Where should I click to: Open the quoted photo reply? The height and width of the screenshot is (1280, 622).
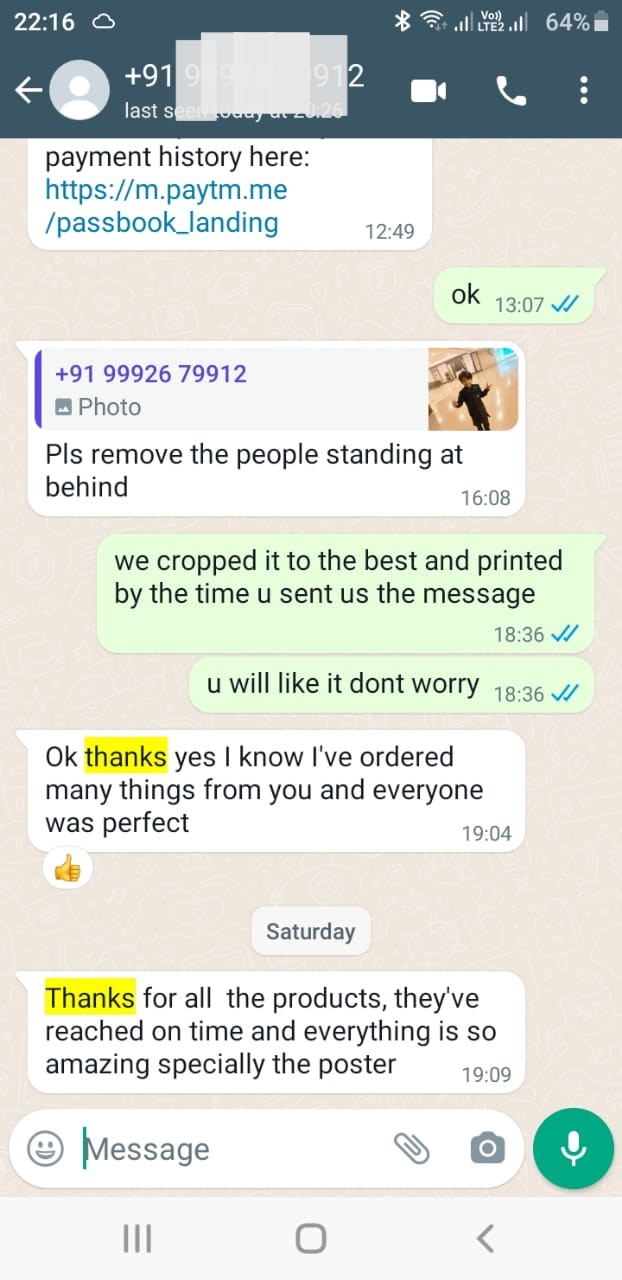point(277,390)
